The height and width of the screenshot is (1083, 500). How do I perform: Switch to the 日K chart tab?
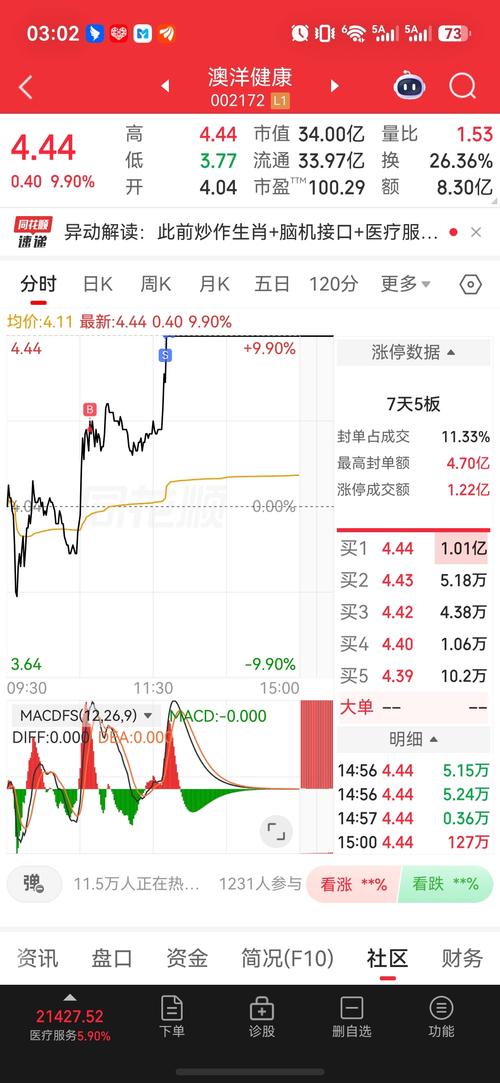[97, 284]
